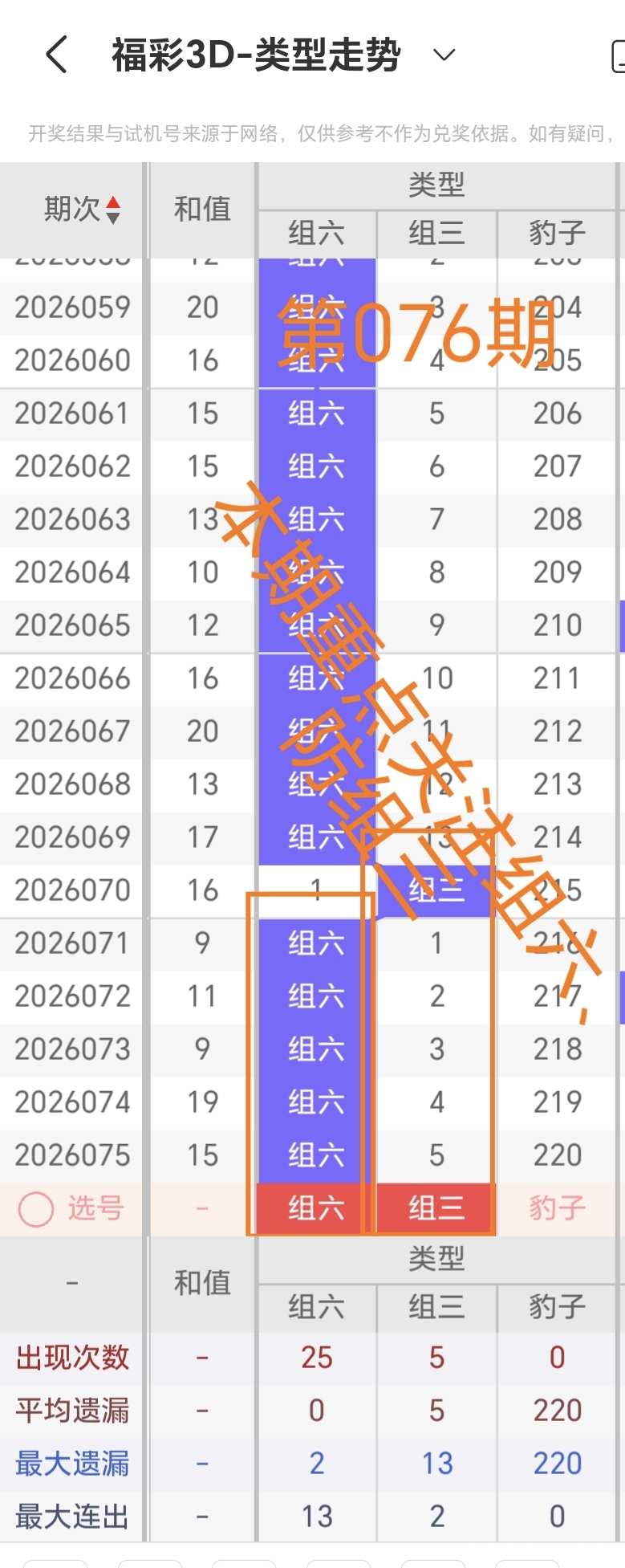Tap the back arrow icon
Viewport: 625px width, 1568px height.
(x=55, y=53)
